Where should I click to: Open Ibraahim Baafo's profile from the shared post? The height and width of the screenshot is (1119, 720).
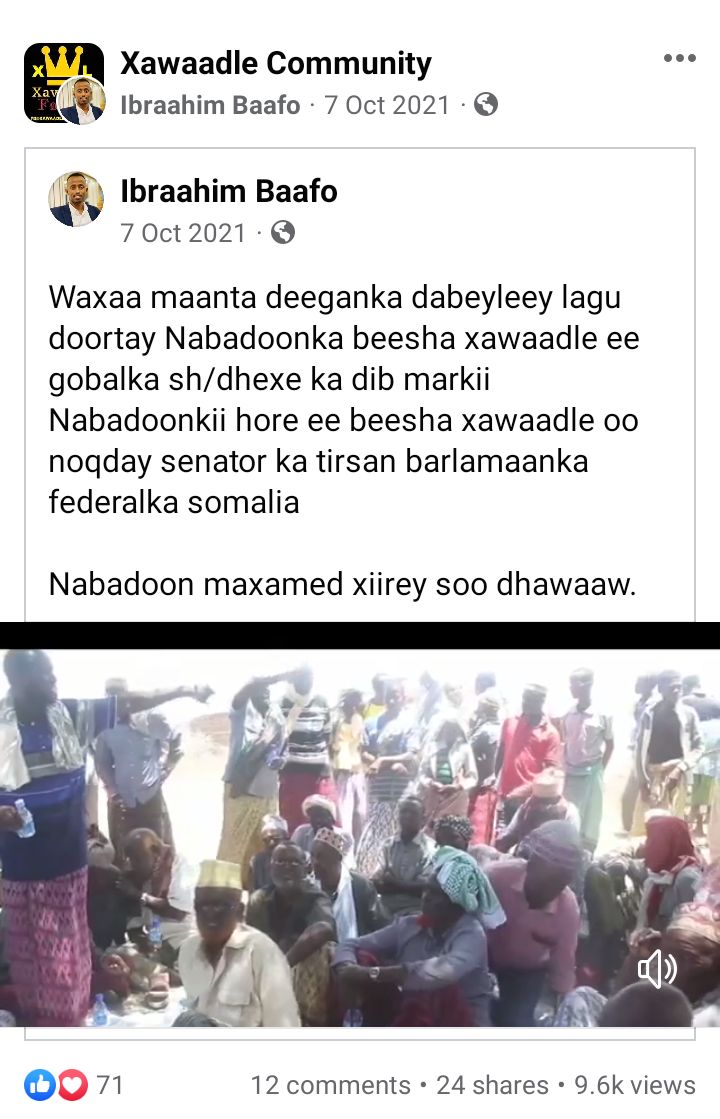coord(229,190)
